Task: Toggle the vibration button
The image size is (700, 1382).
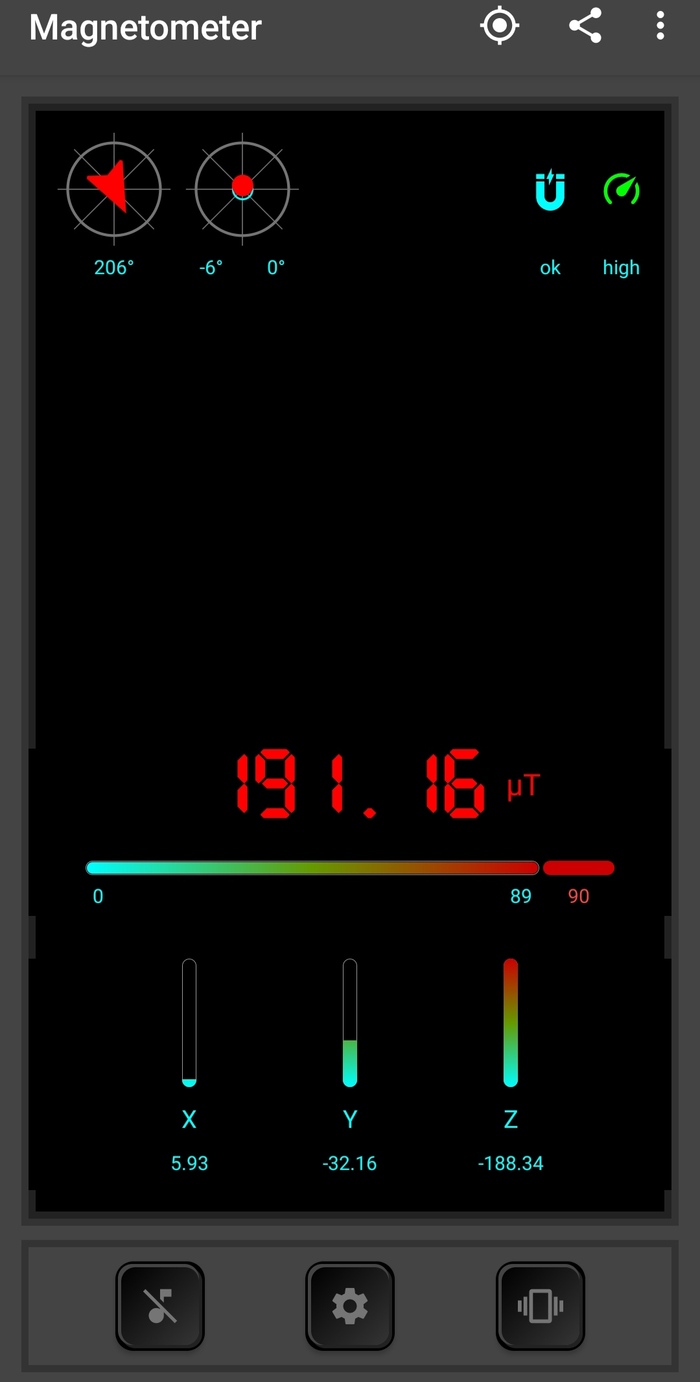Action: 540,1305
